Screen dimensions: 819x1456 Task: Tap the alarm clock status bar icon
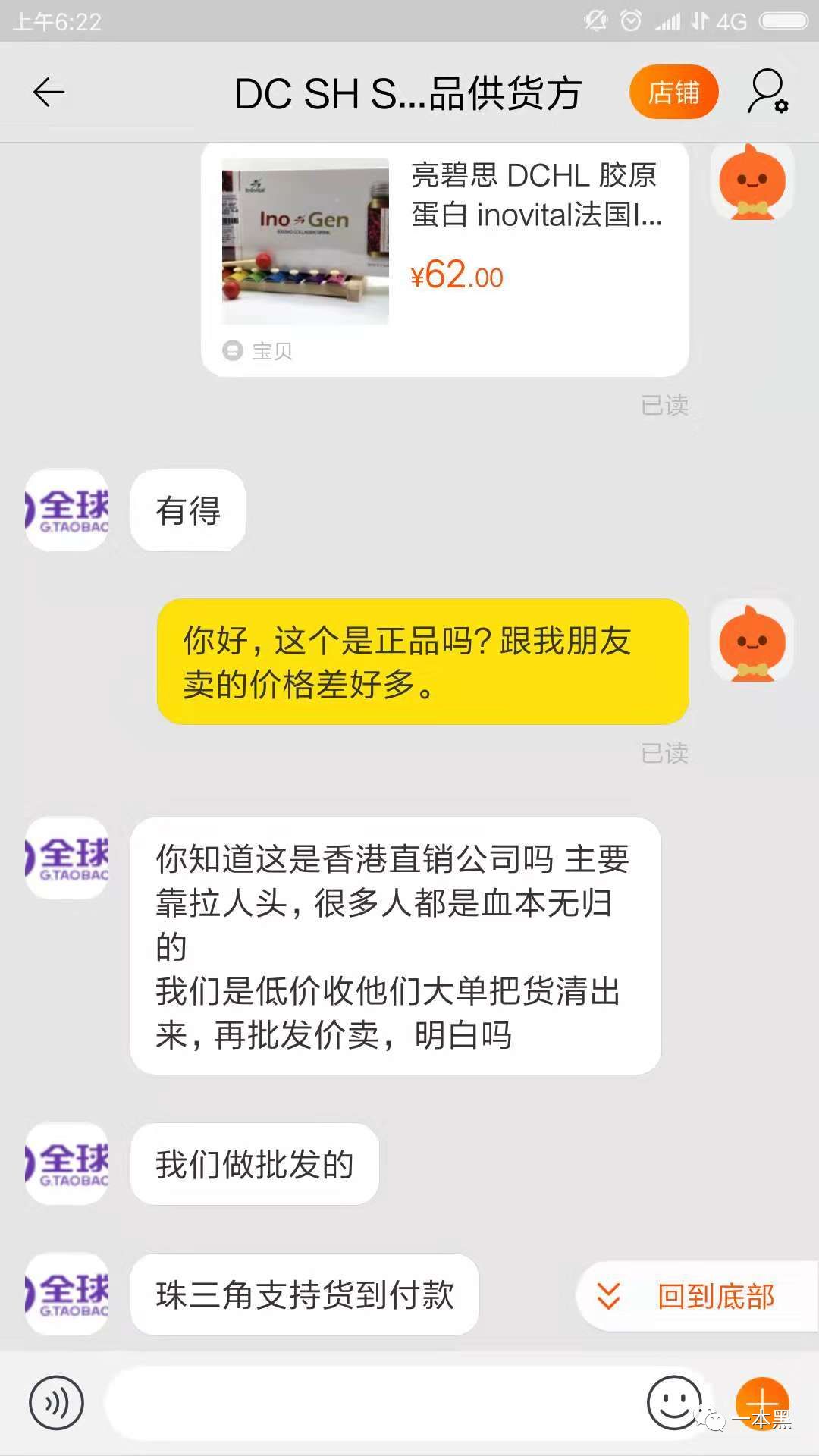click(x=632, y=22)
